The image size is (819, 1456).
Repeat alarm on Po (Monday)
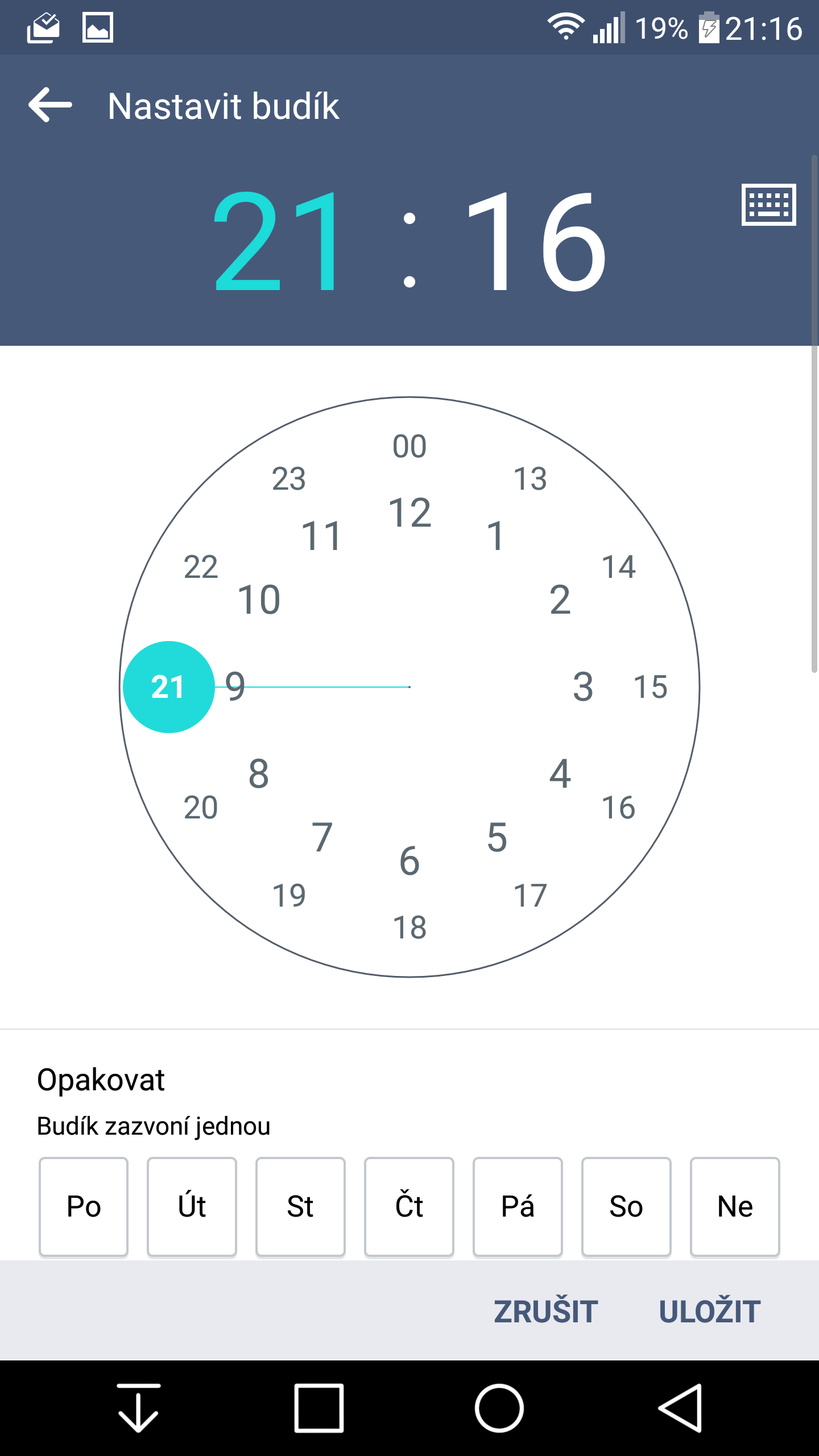pos(84,1206)
